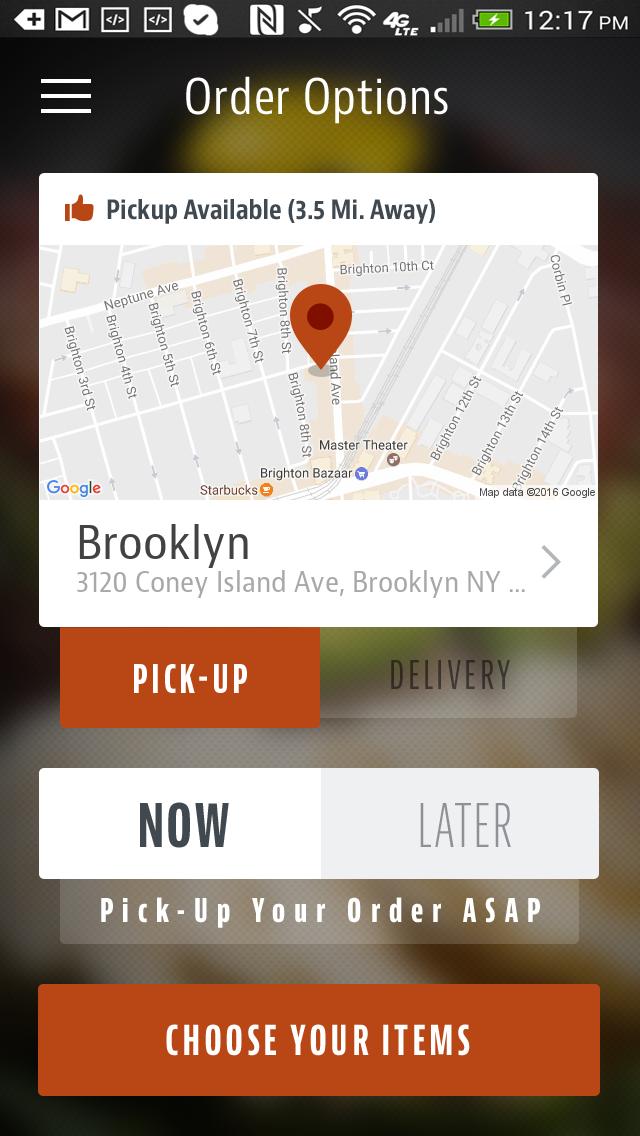Tap the Choose Your Items button
This screenshot has height=1136, width=640.
[318, 1040]
